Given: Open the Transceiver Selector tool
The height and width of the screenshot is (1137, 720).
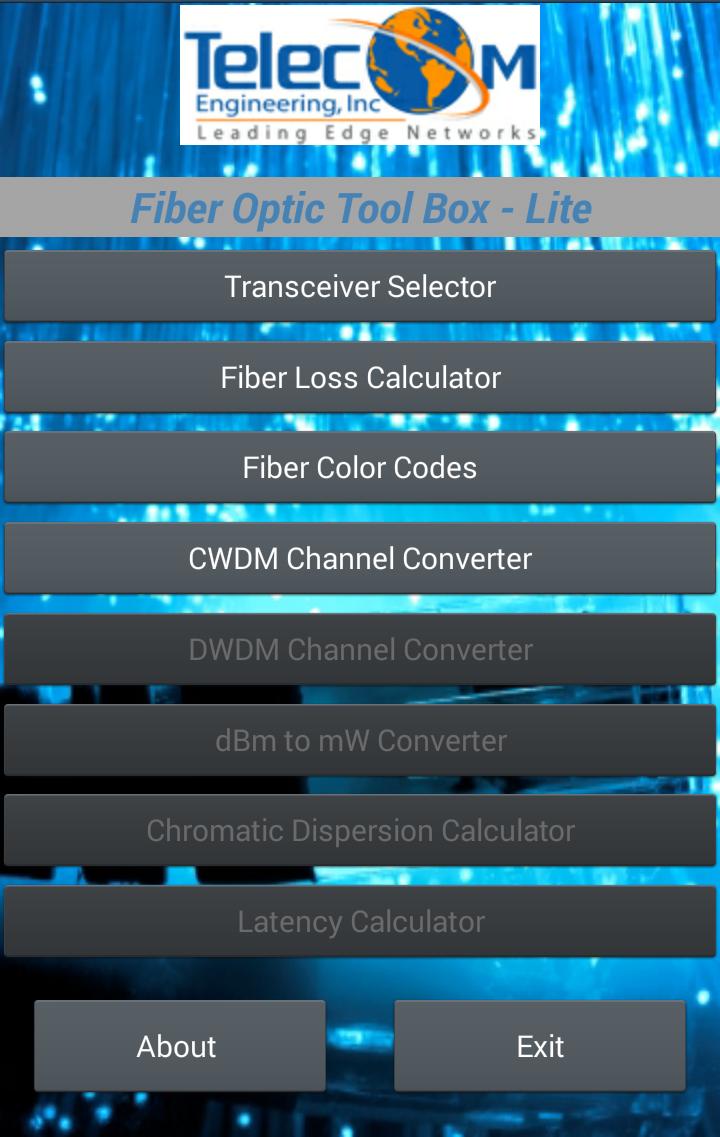Looking at the screenshot, I should [x=360, y=287].
